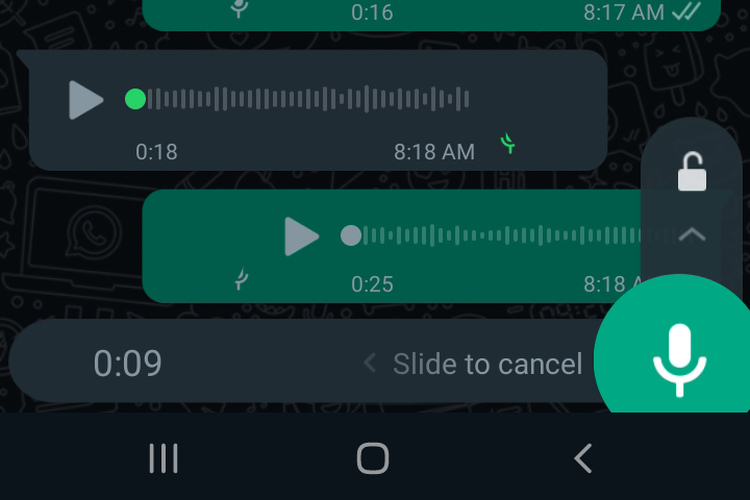The height and width of the screenshot is (500, 750).
Task: Tap the lock icon to lock recording
Action: [x=692, y=171]
